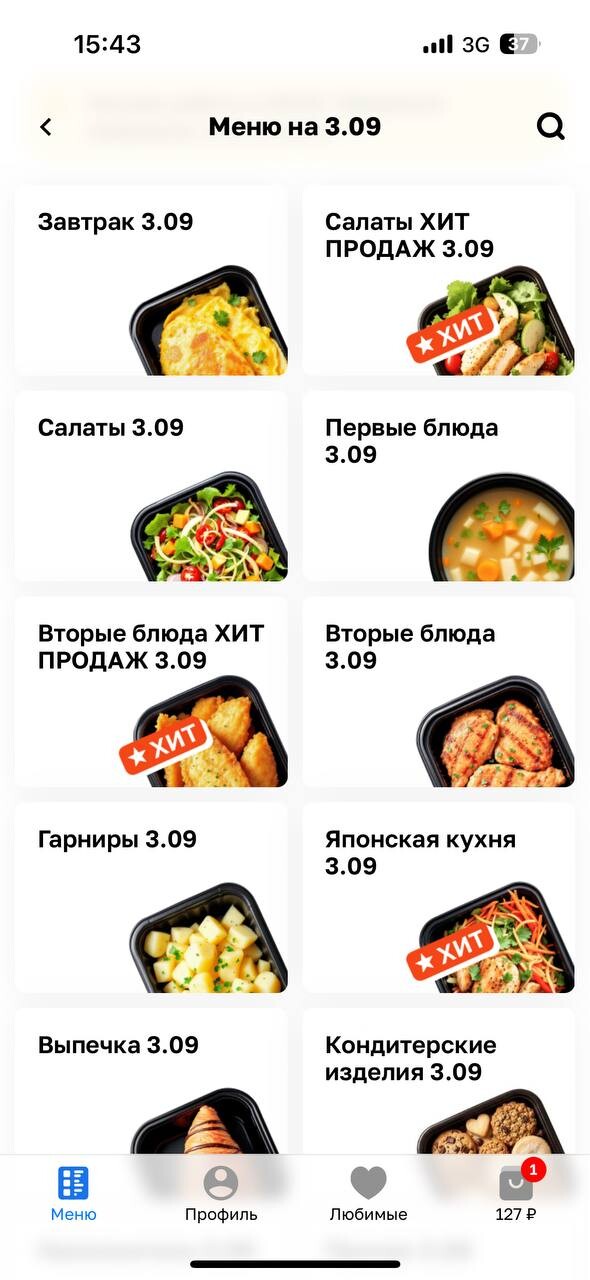
Task: Open the search magnifier icon
Action: pyautogui.click(x=551, y=127)
